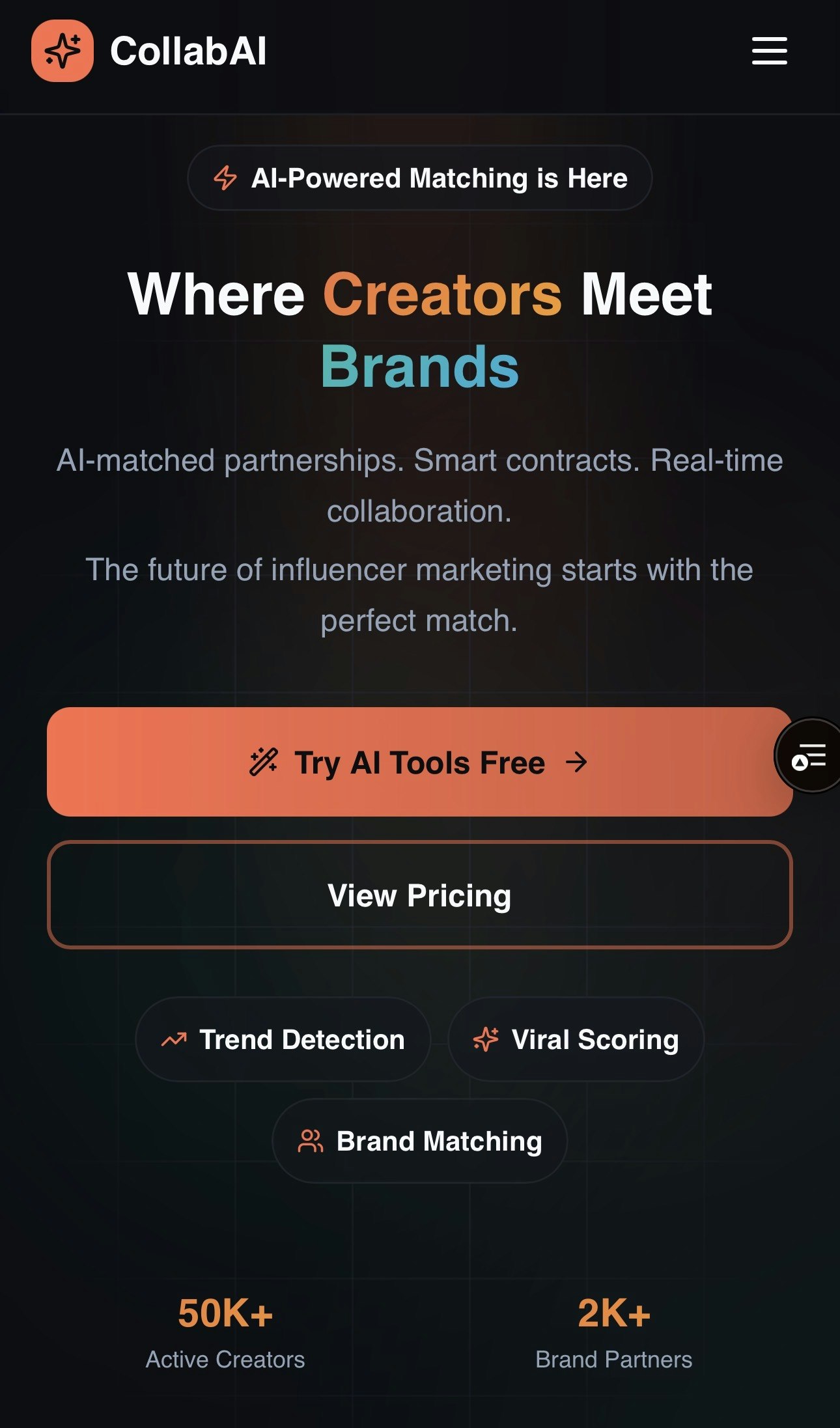Select the Brand Matching chip

point(419,1141)
